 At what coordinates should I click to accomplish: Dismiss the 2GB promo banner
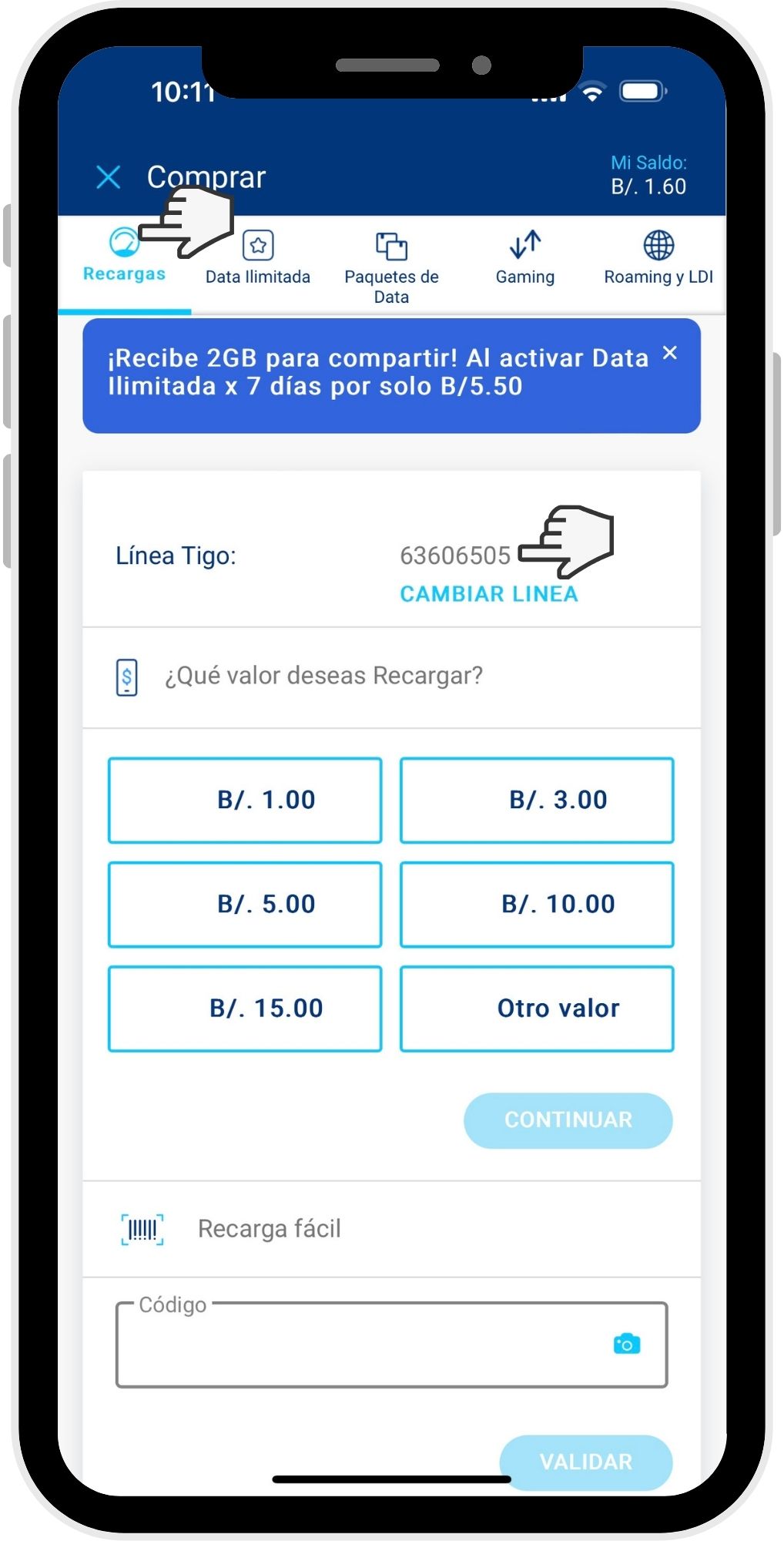pos(670,353)
